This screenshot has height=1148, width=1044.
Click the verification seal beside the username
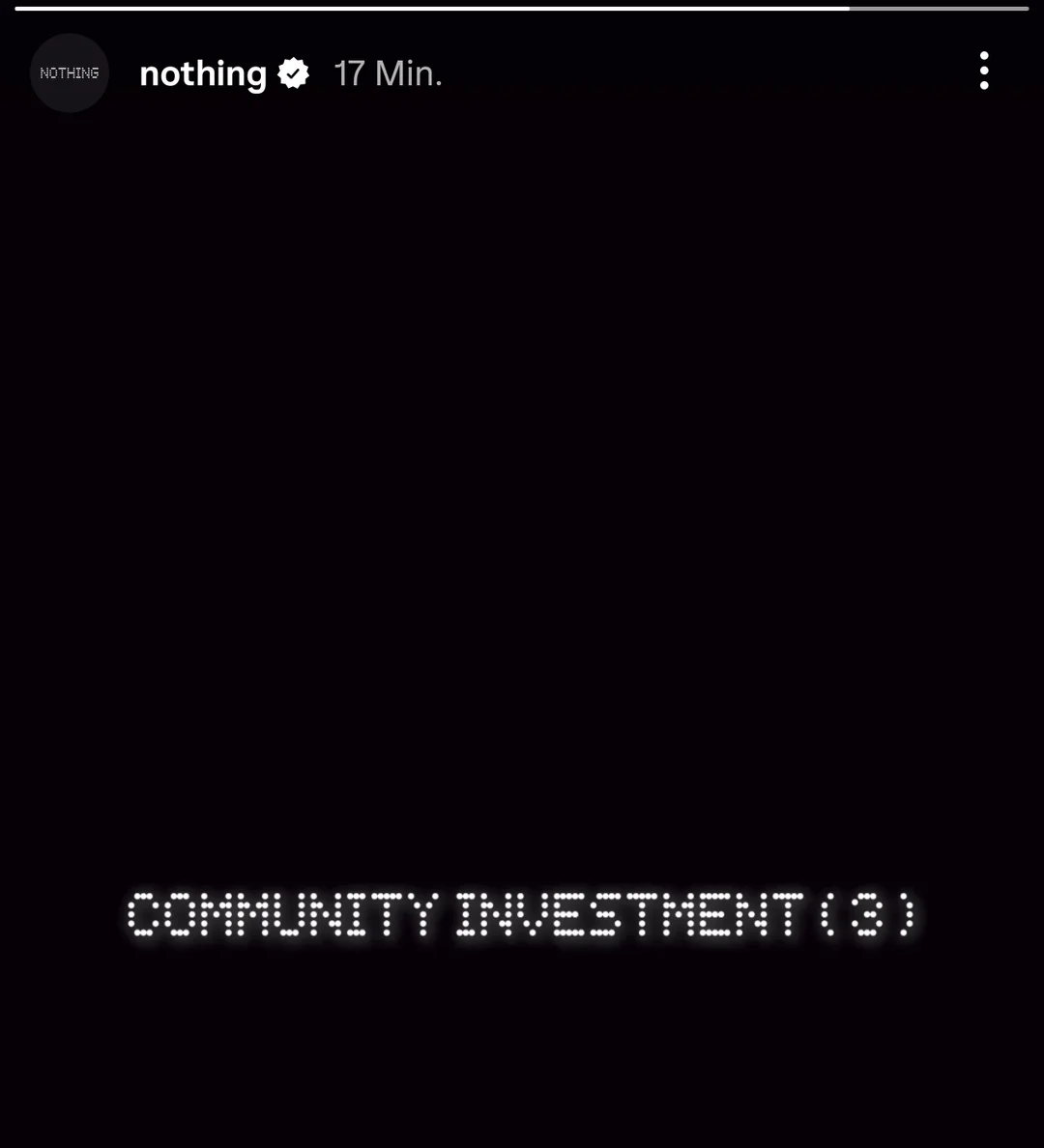[294, 72]
